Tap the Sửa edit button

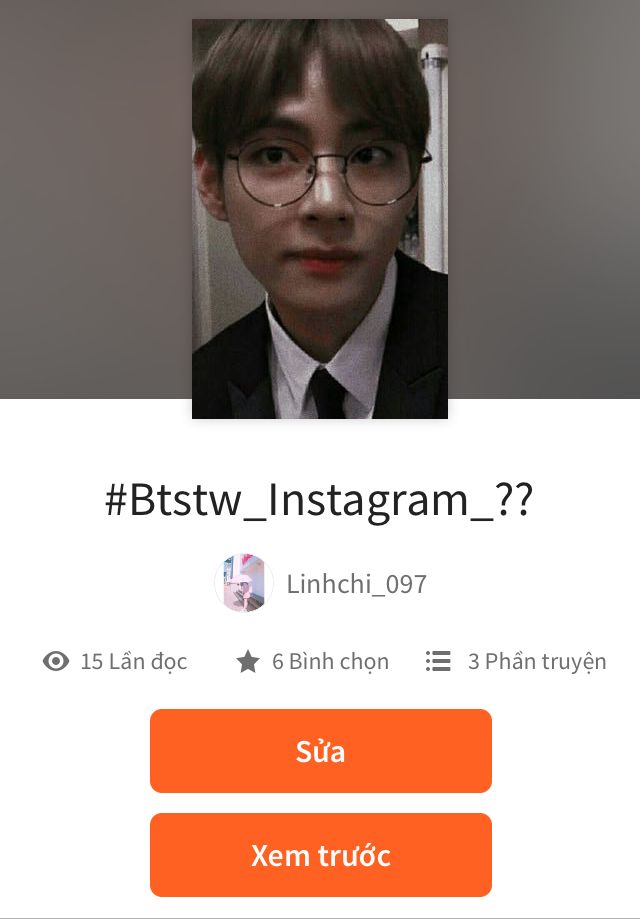coord(320,751)
